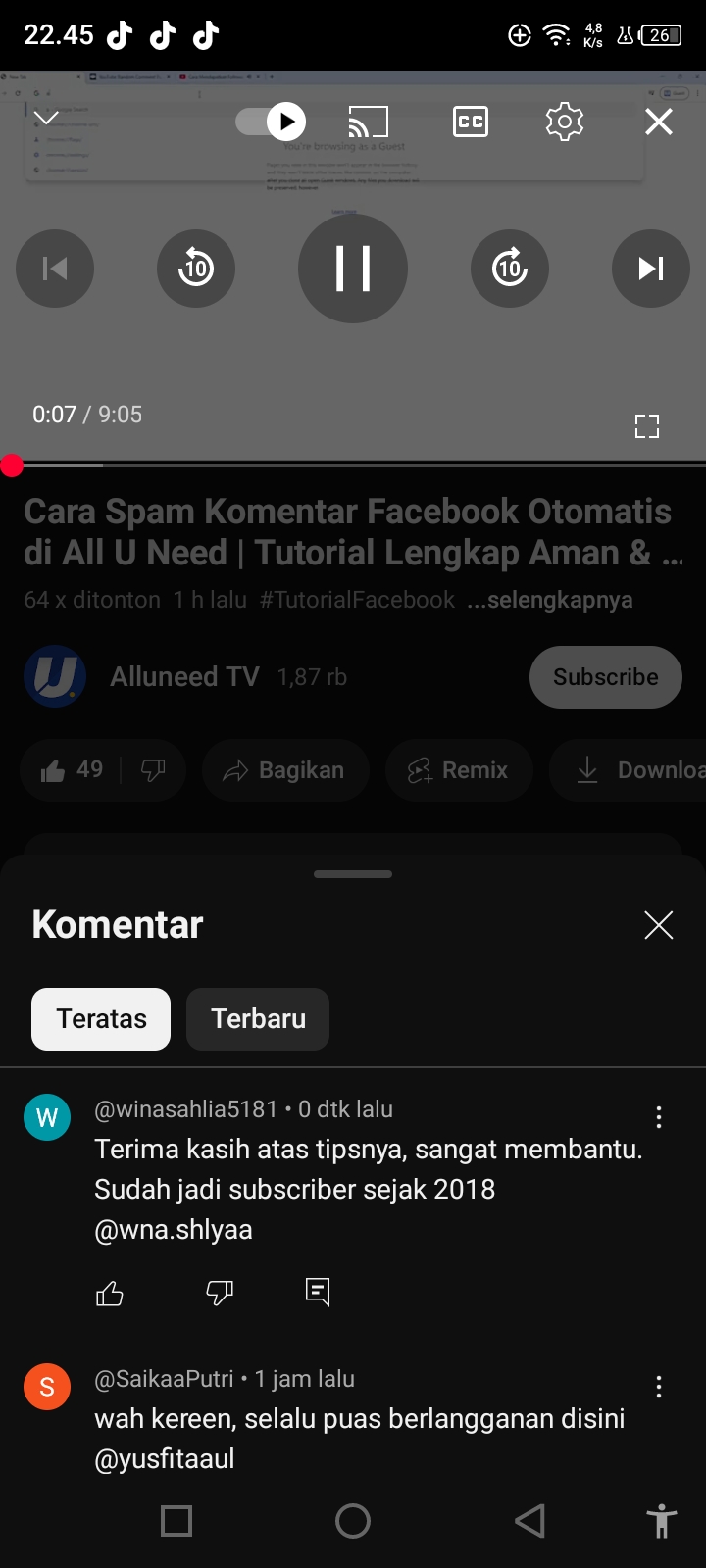706x1568 pixels.
Task: Dislike the comment by @winasahlia5181
Action: pyautogui.click(x=220, y=1294)
